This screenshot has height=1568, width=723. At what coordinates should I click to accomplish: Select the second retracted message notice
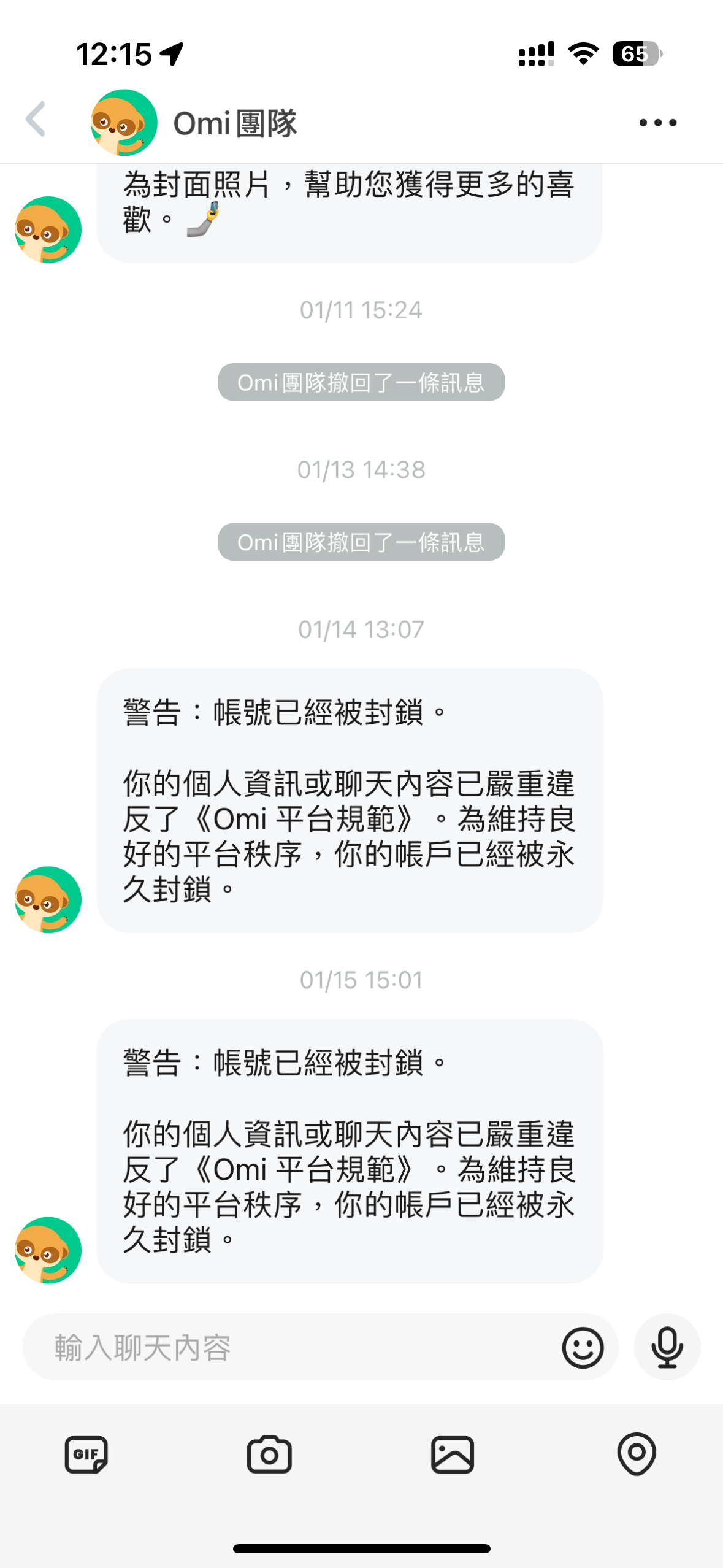click(361, 541)
